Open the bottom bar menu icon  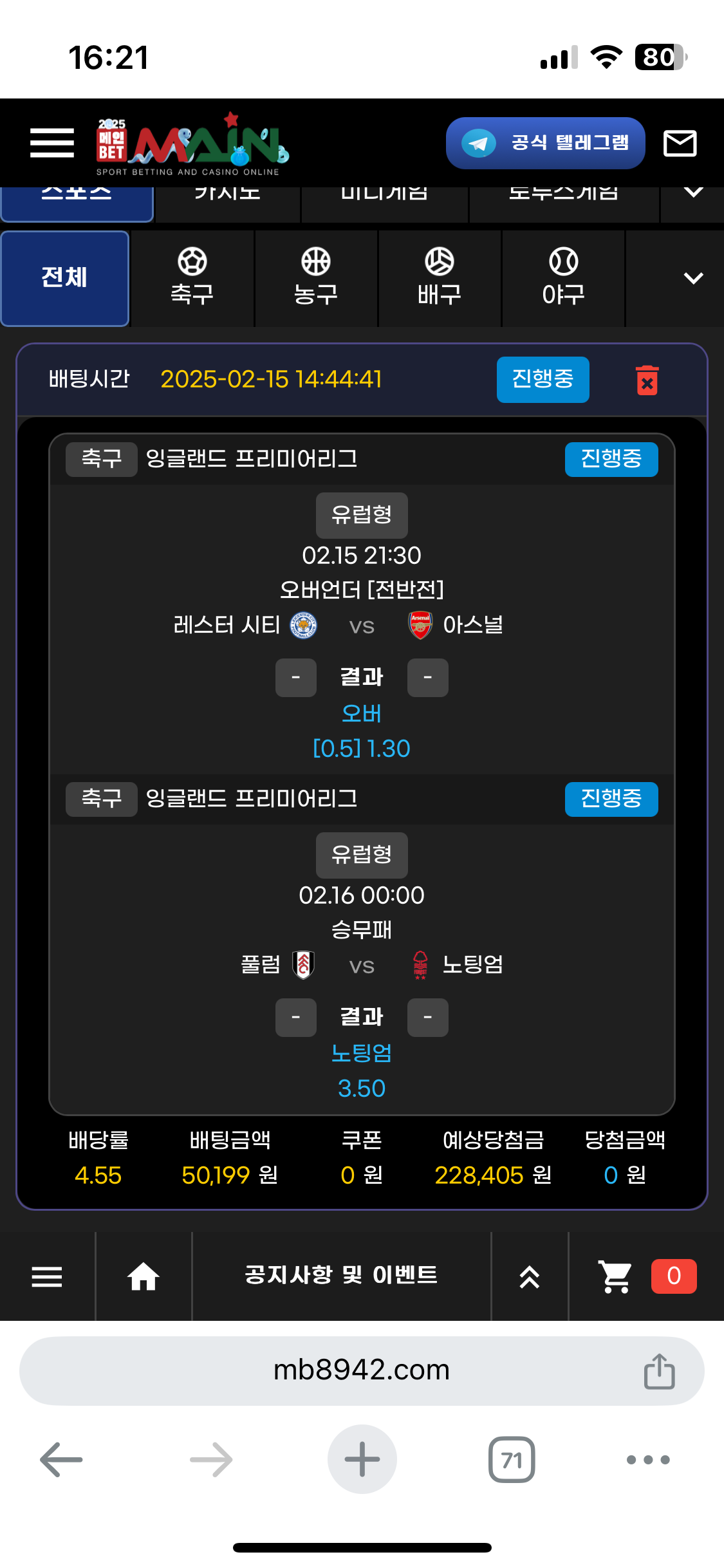pyautogui.click(x=47, y=1276)
